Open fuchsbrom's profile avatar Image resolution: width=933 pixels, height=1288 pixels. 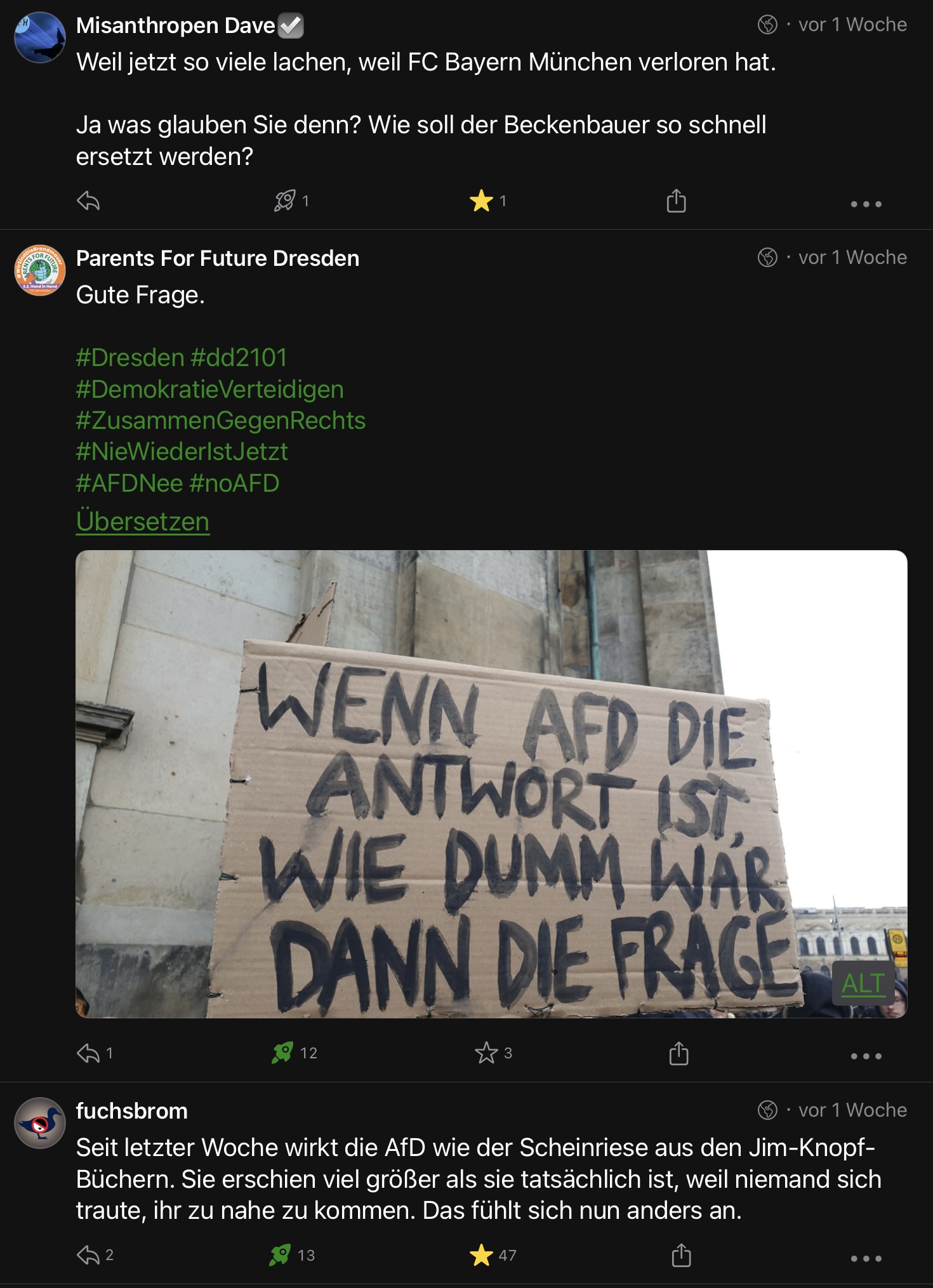tap(40, 1122)
